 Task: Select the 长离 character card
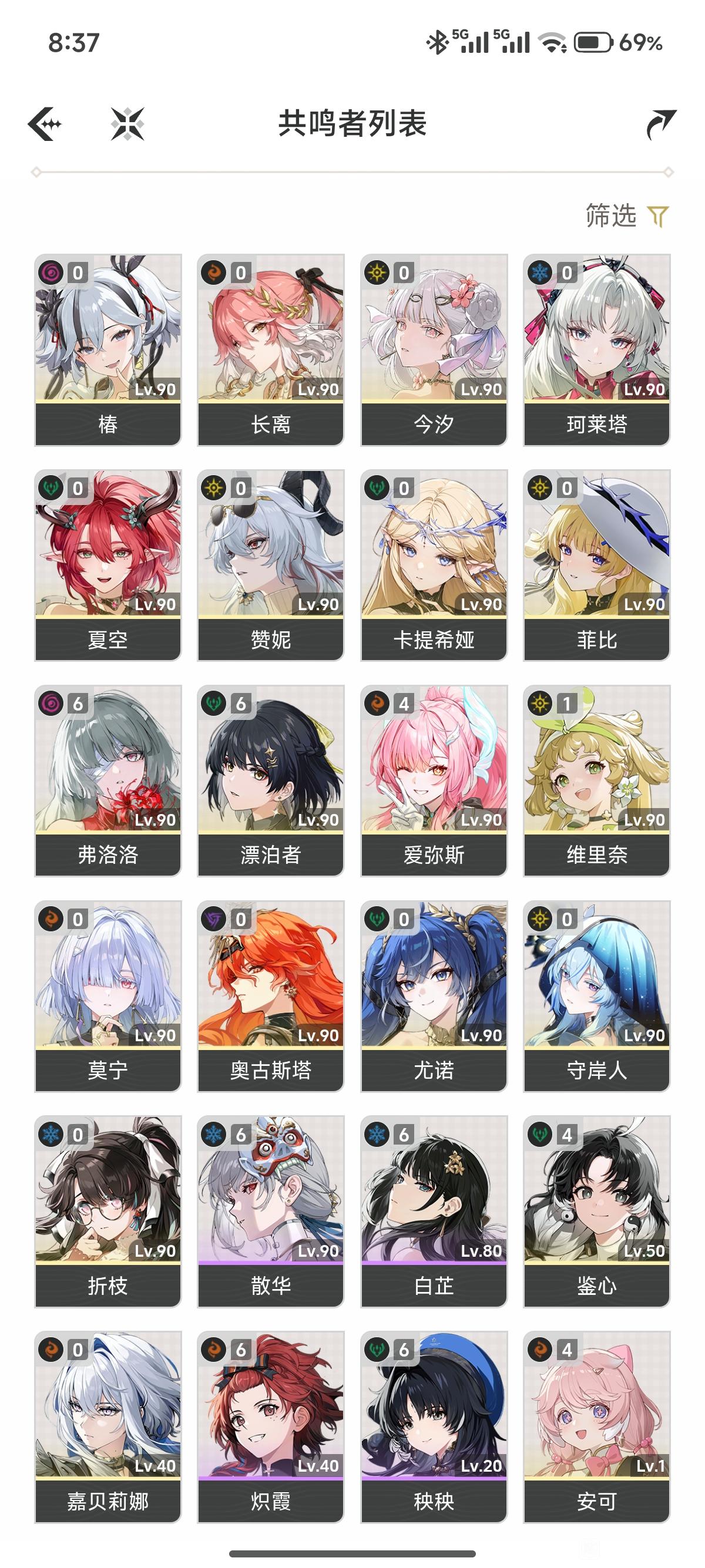[271, 350]
